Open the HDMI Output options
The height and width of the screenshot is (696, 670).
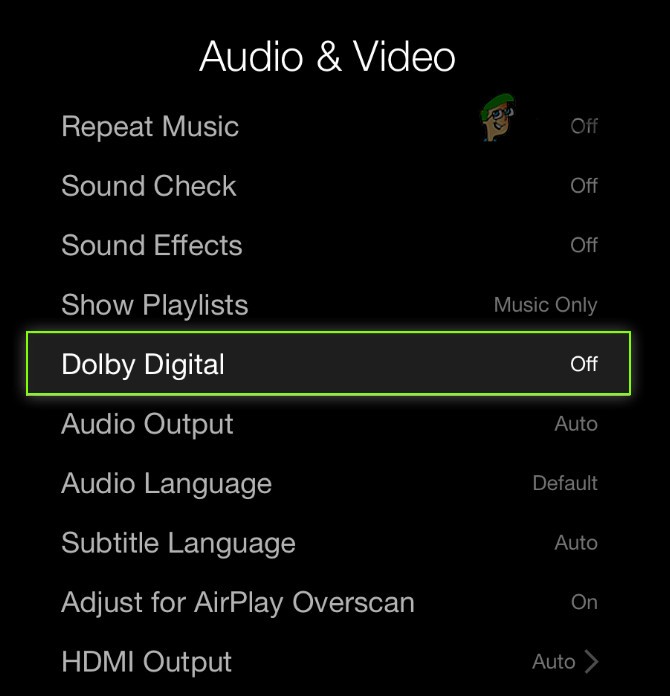tap(329, 662)
